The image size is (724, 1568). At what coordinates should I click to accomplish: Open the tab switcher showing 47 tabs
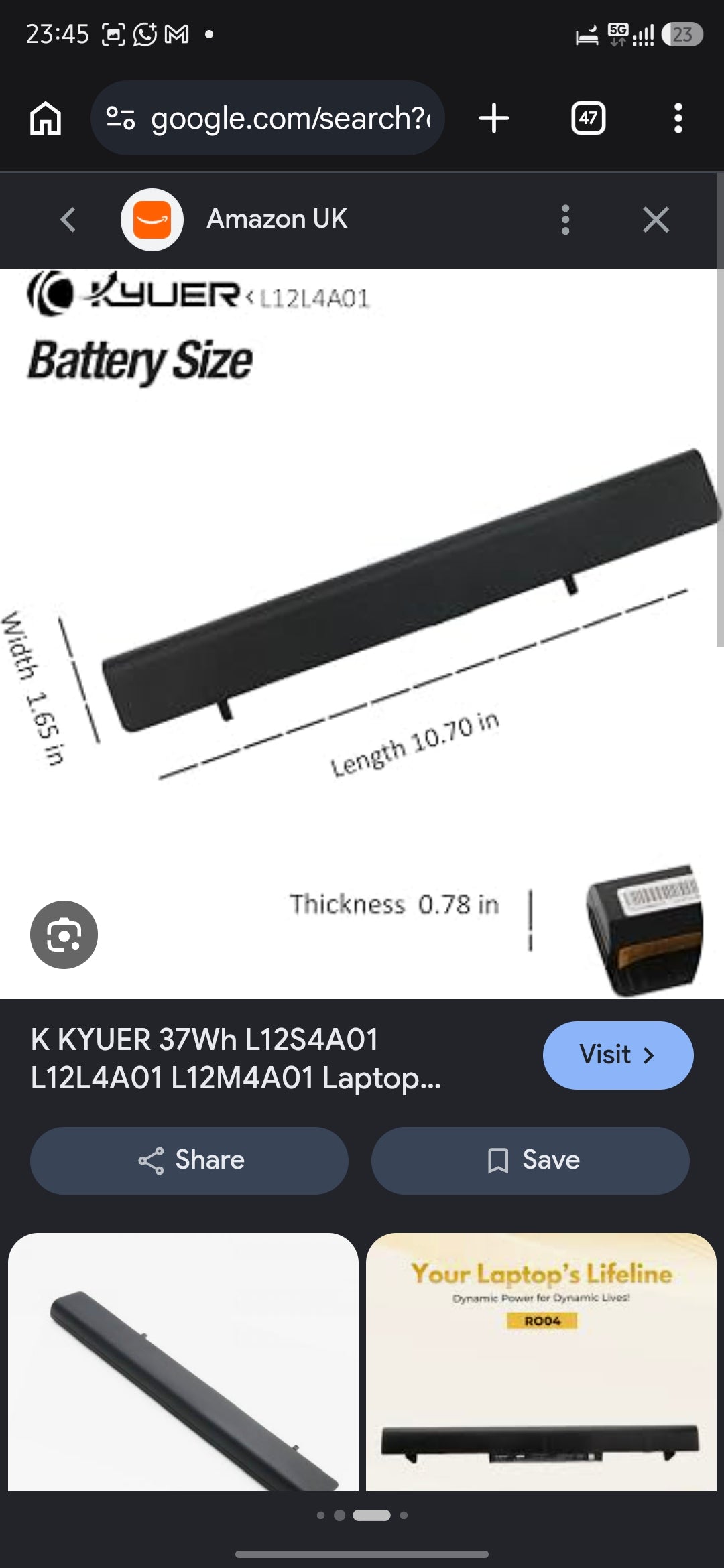click(x=589, y=119)
